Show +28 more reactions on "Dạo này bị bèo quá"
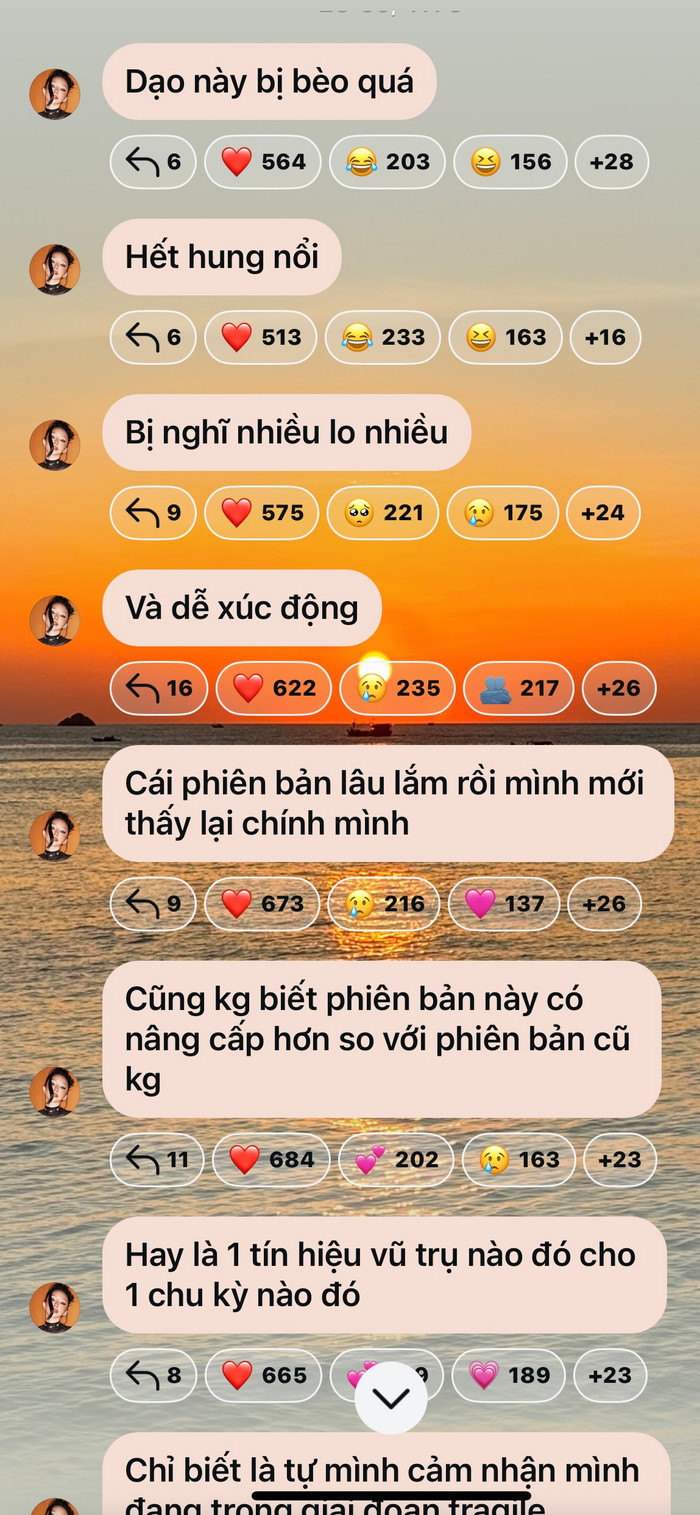This screenshot has height=1515, width=700. point(611,162)
